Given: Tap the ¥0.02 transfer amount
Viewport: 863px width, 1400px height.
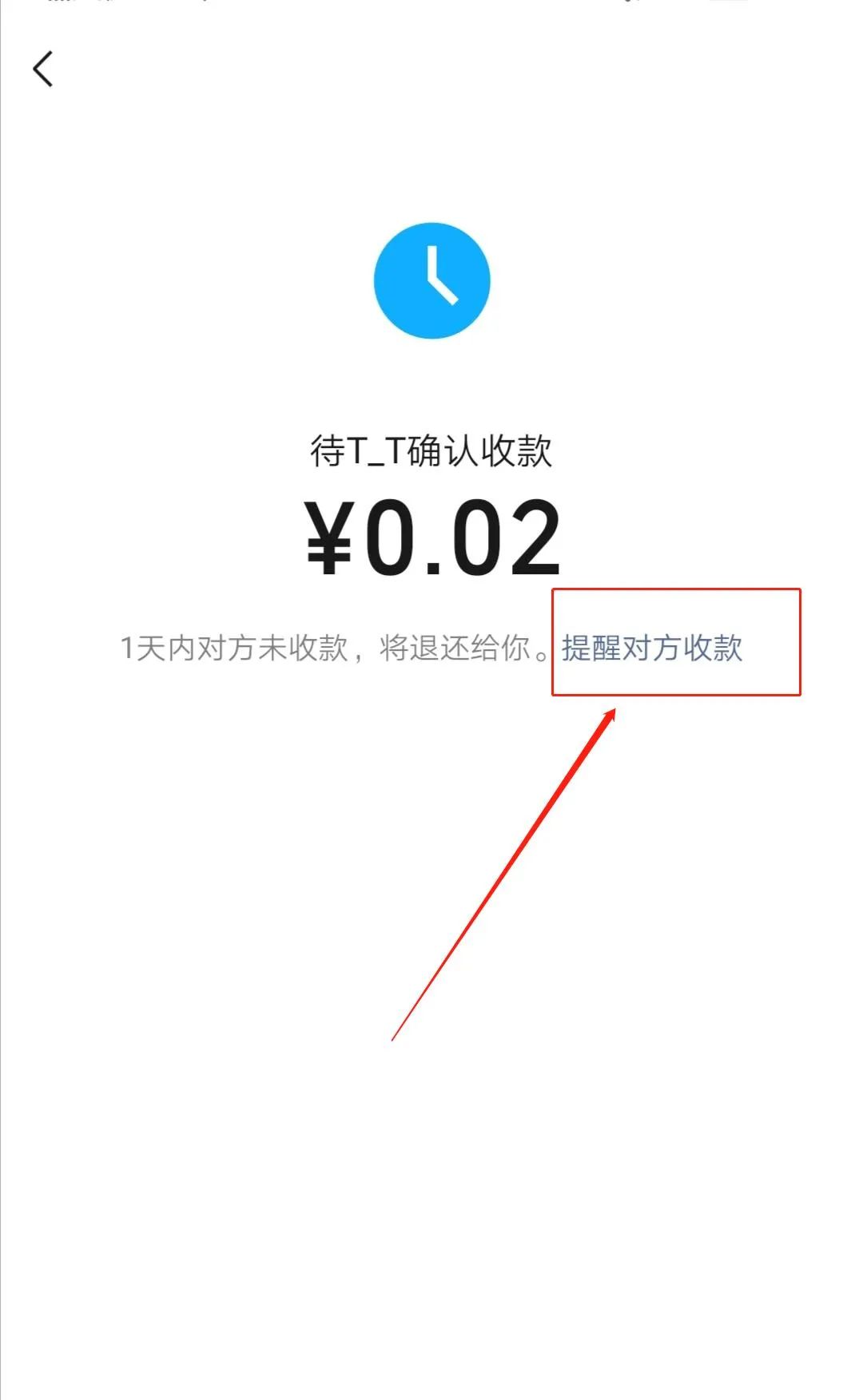Looking at the screenshot, I should point(432,537).
